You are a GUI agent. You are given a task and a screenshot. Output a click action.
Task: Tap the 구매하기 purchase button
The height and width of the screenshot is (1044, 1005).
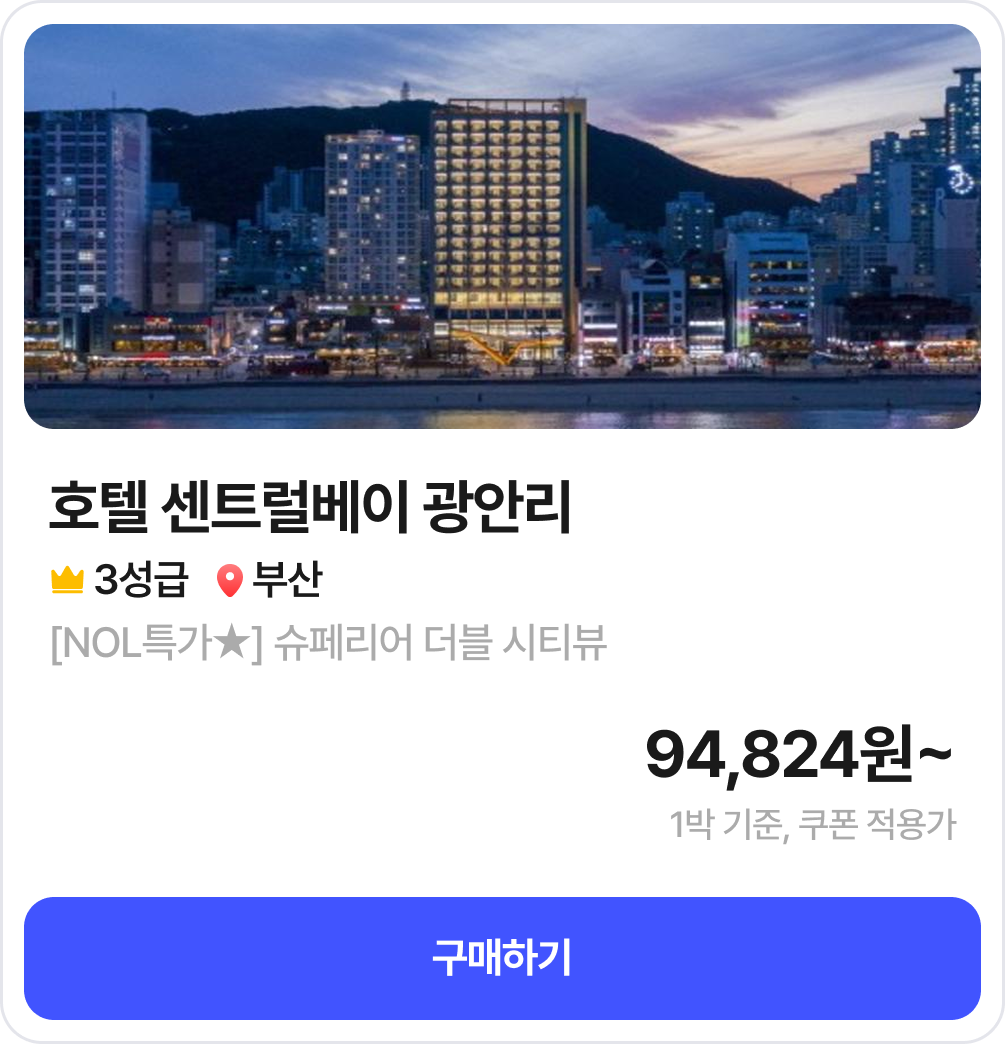click(x=502, y=958)
